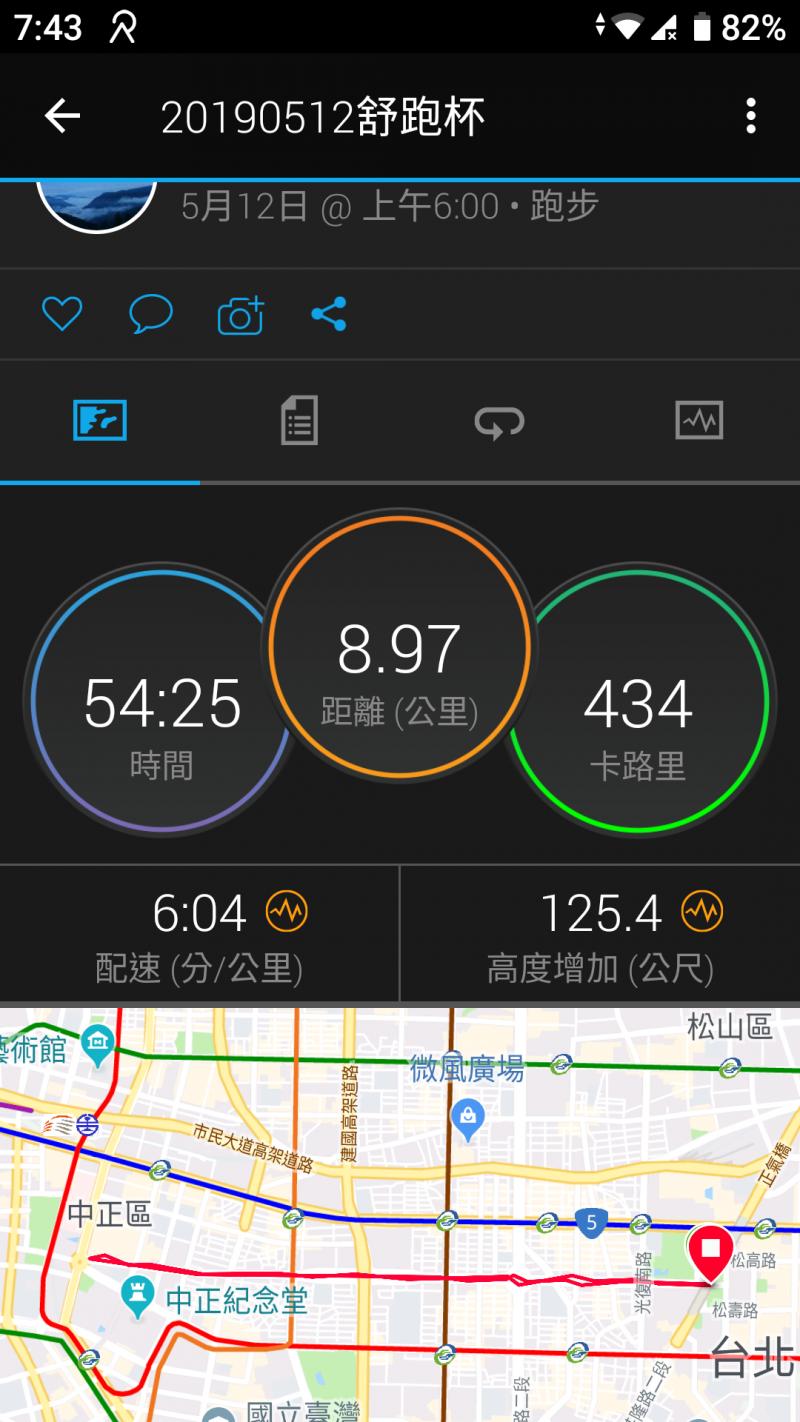Add a photo to this activity
Image resolution: width=800 pixels, height=1422 pixels.
pos(240,315)
